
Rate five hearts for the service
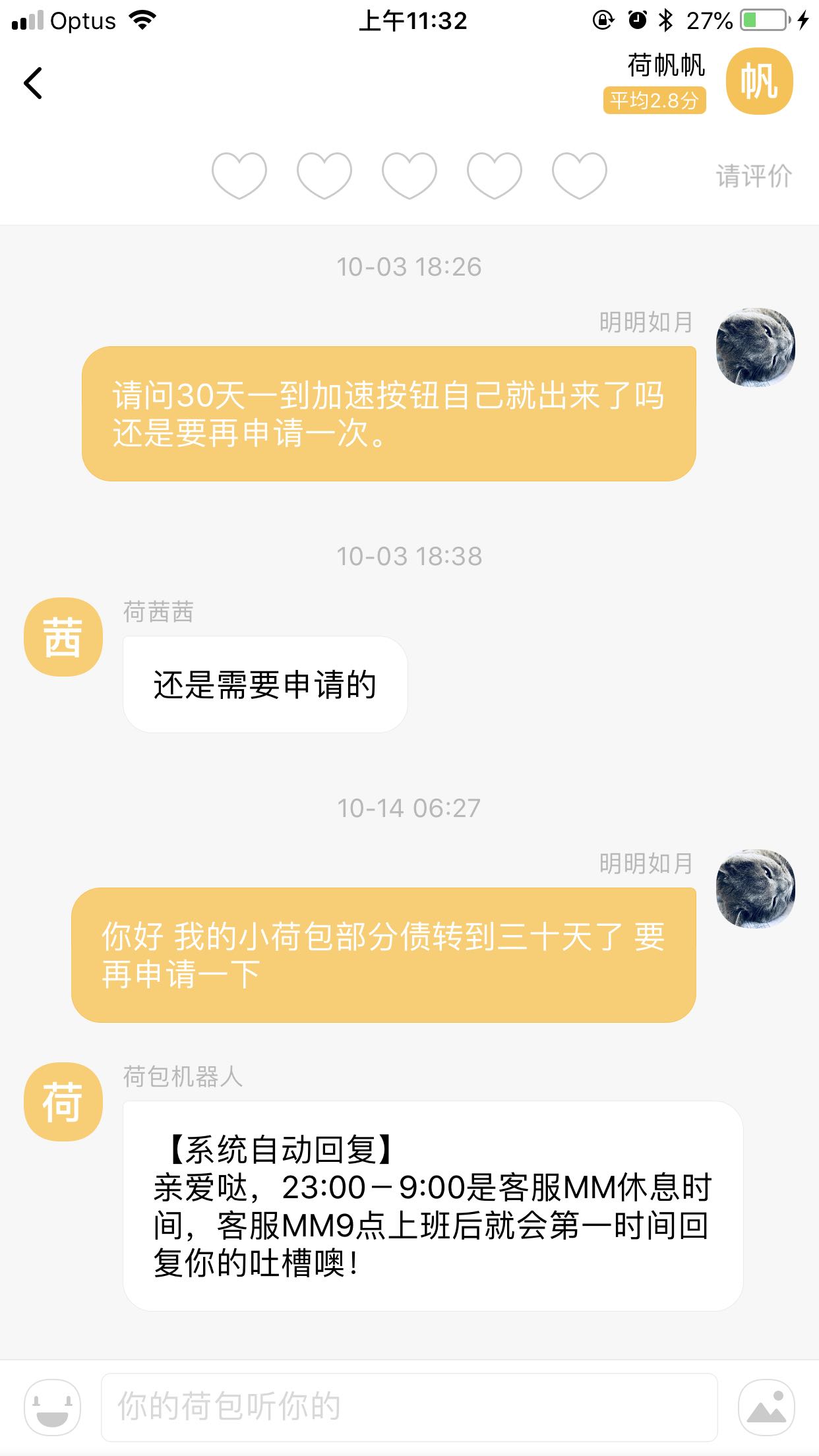(x=579, y=175)
